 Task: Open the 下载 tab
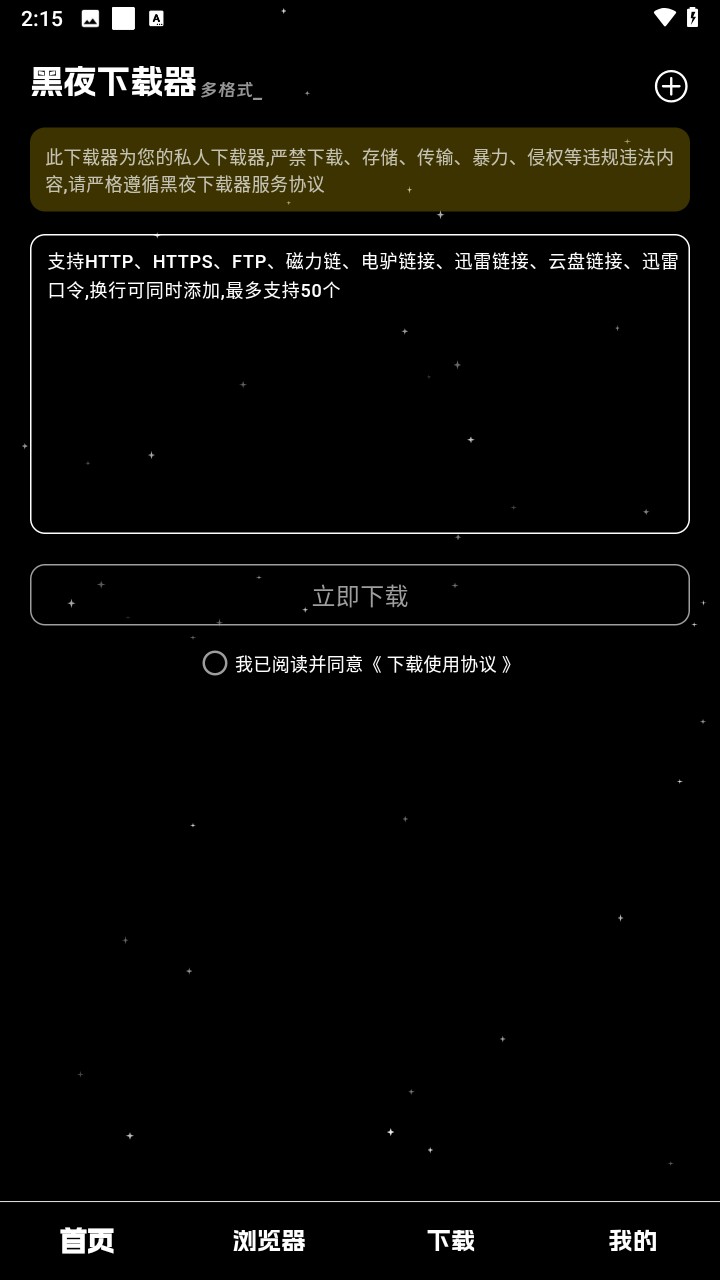click(x=451, y=1241)
